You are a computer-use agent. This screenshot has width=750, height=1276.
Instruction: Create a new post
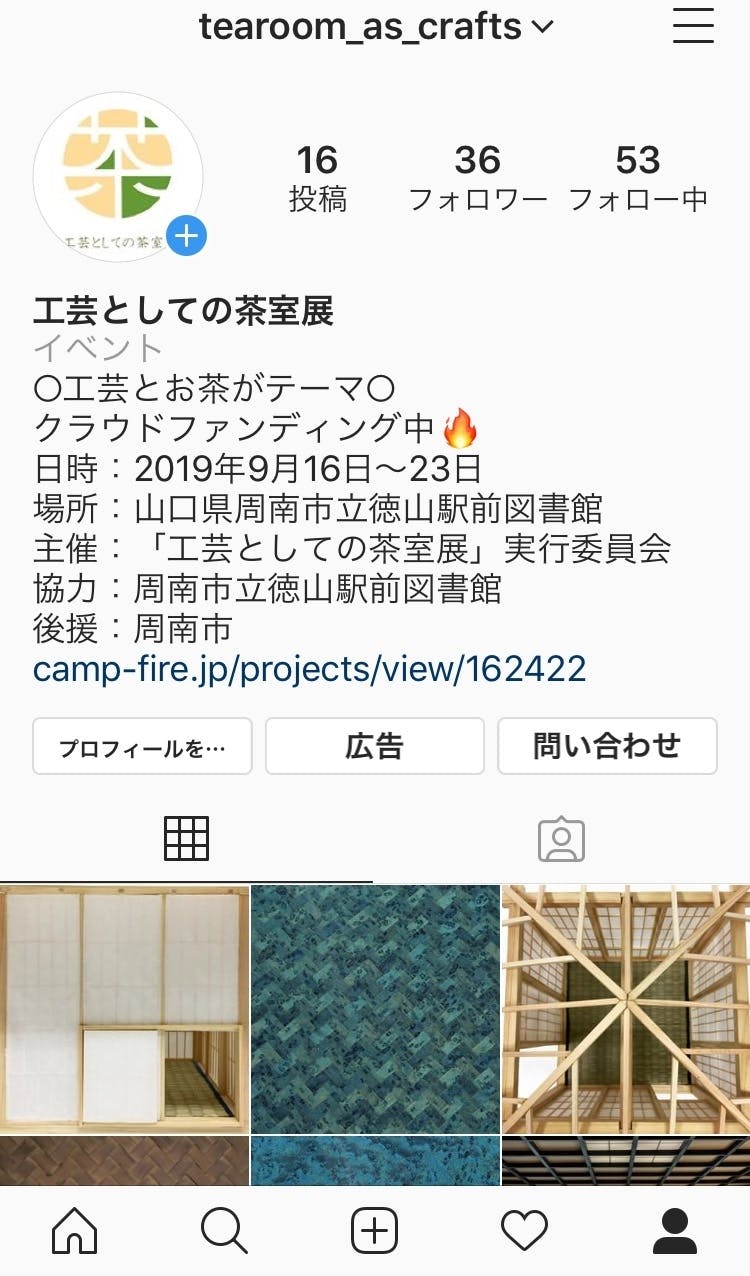(x=375, y=1231)
